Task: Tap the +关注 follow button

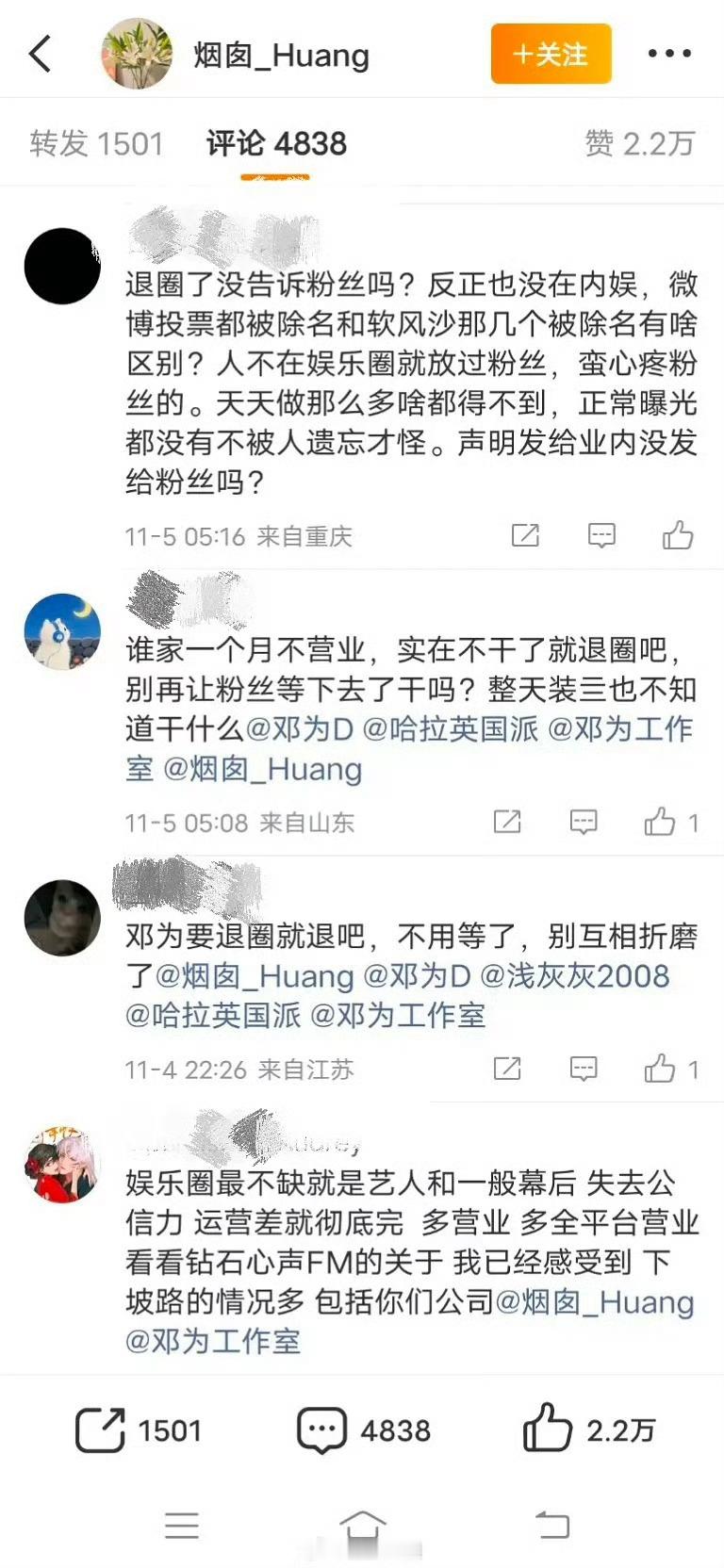Action: [551, 55]
